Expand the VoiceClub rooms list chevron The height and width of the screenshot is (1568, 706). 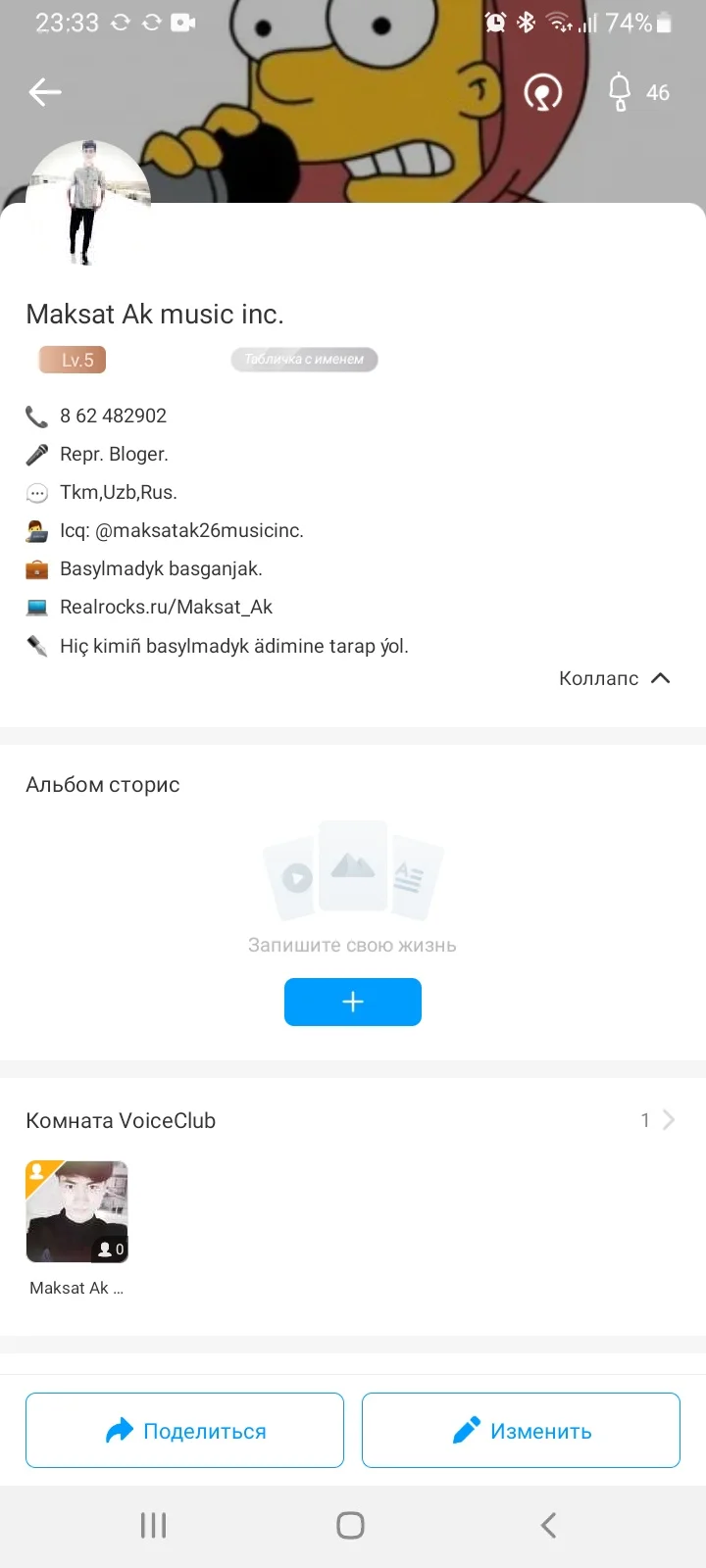[668, 1120]
